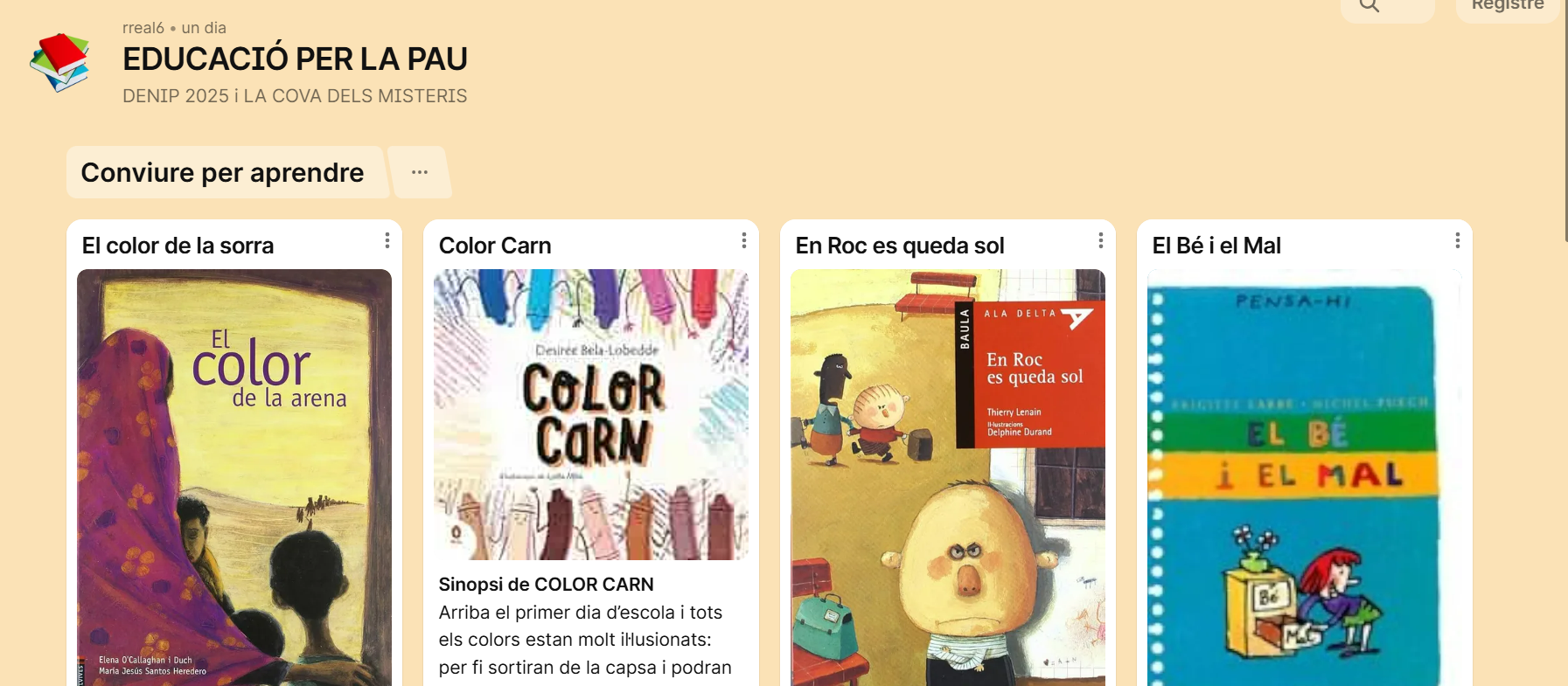View the El color de la arena cover
The height and width of the screenshot is (686, 1568).
(x=234, y=476)
